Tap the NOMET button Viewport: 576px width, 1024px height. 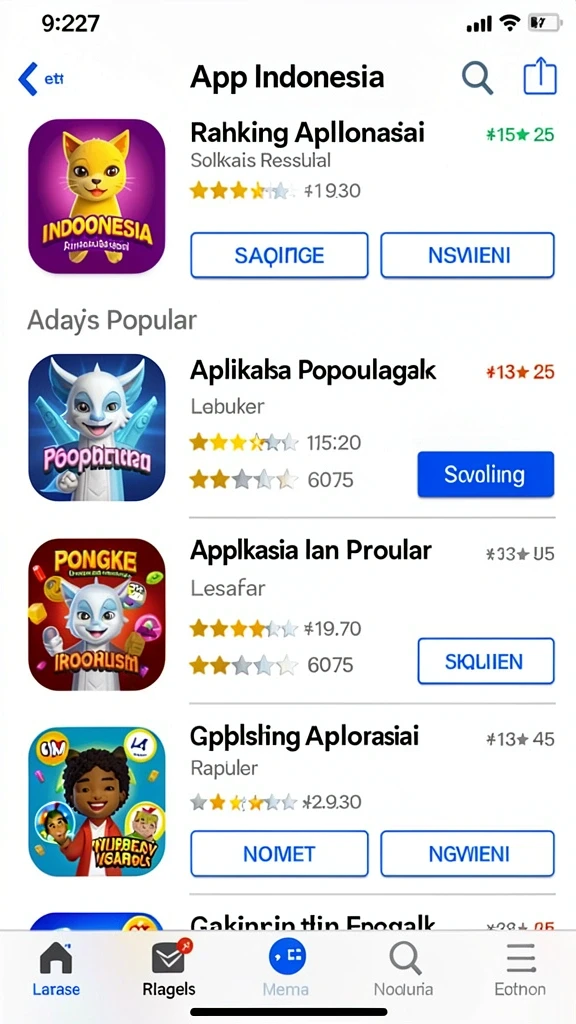(x=280, y=854)
